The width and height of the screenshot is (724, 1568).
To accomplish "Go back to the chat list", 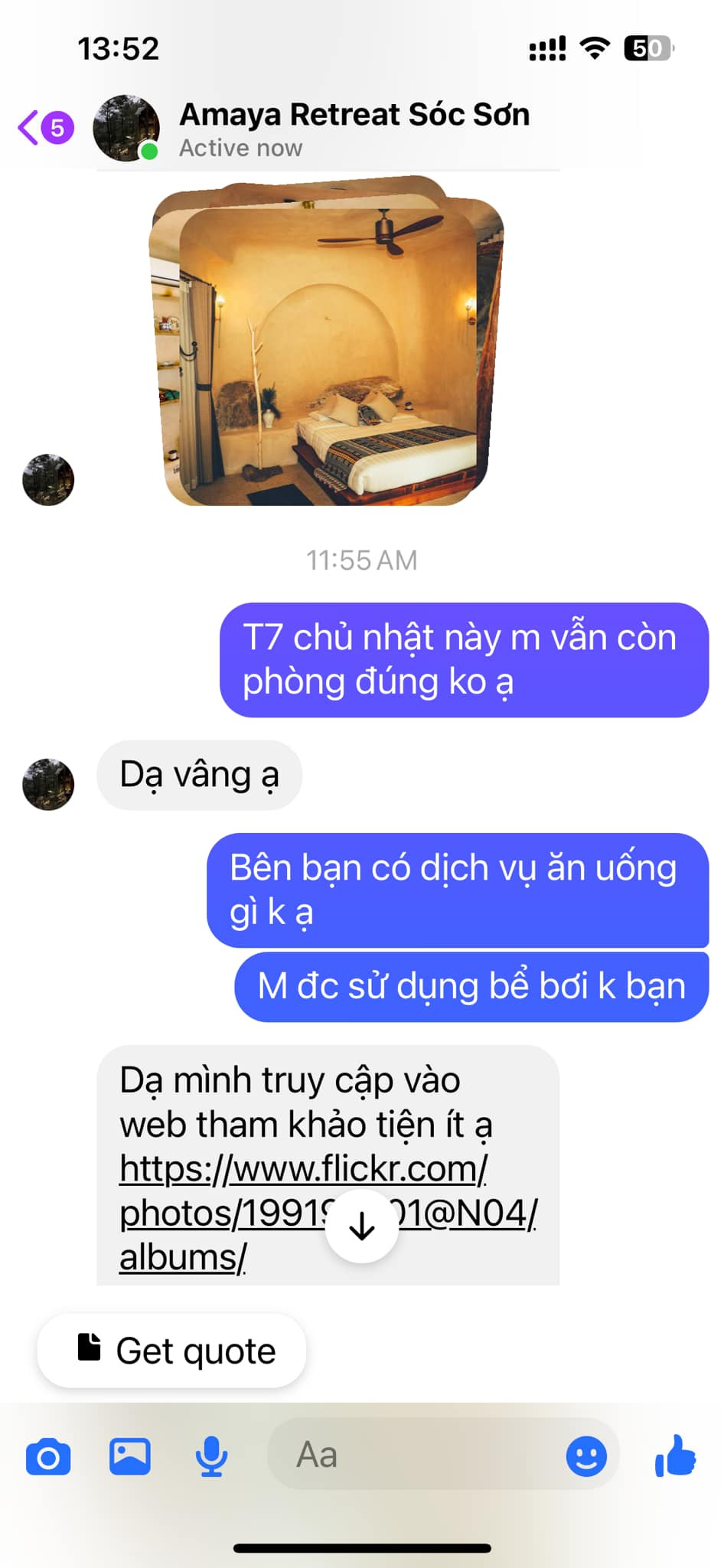I will (31, 127).
